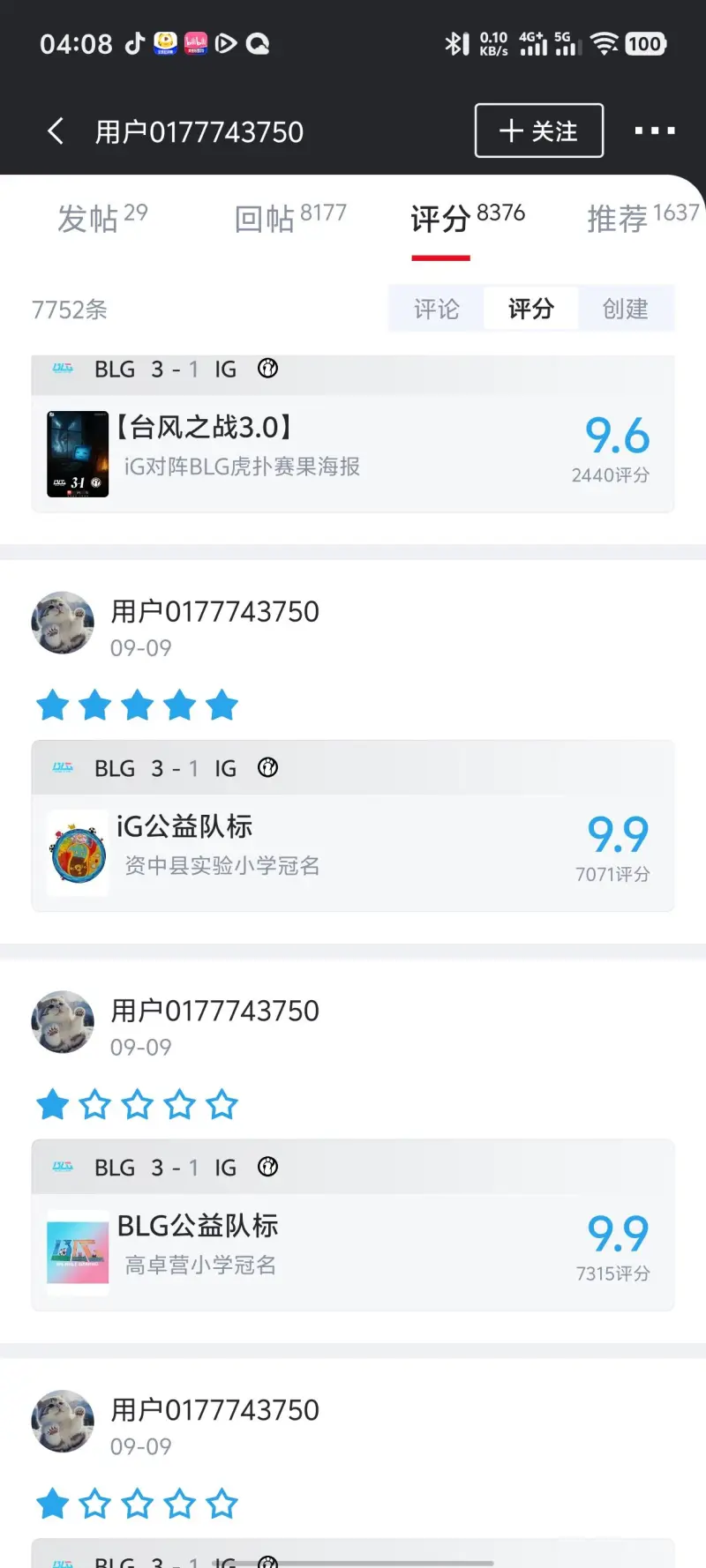Tap the 关注 follow button

[539, 131]
